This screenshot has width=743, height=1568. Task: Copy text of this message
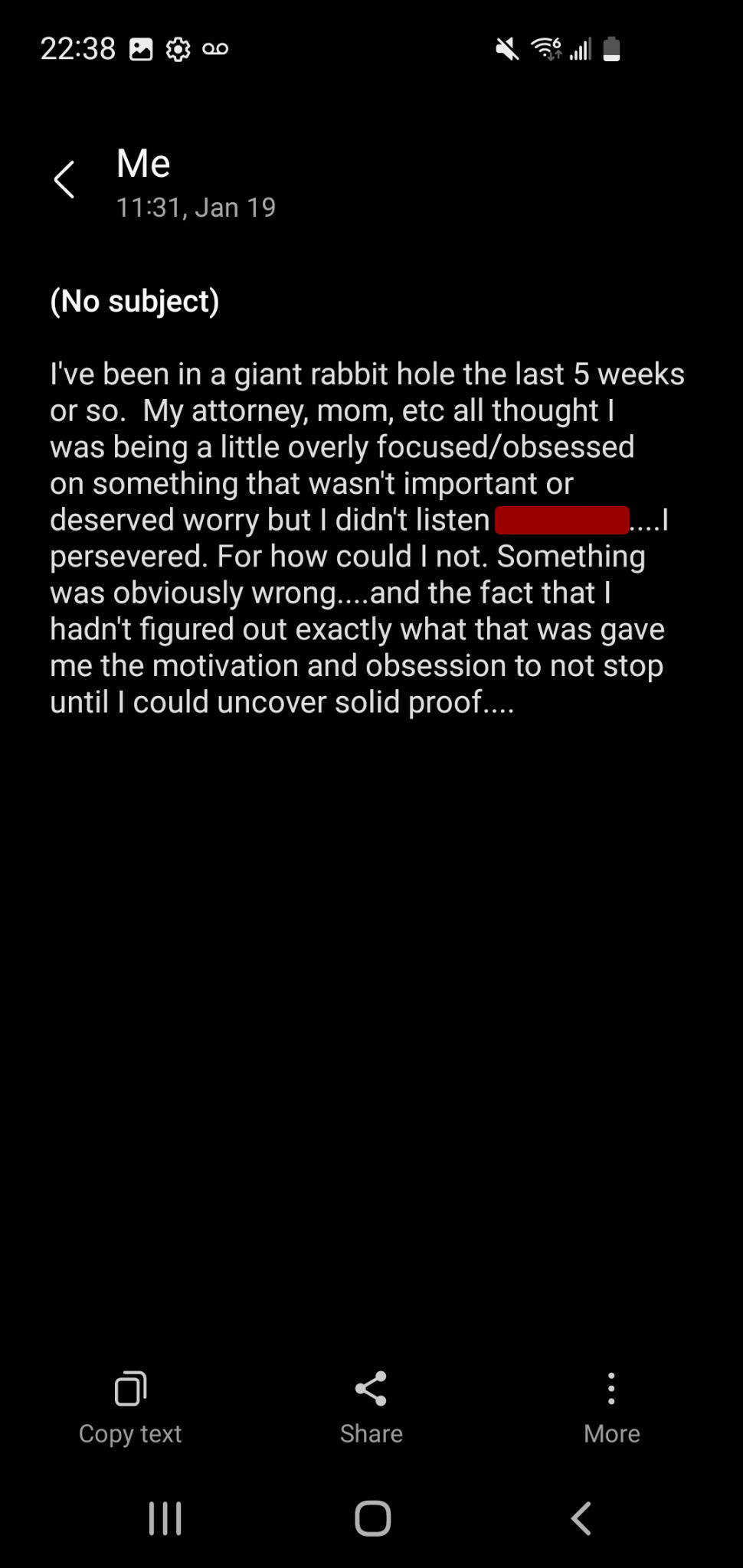coord(130,1407)
